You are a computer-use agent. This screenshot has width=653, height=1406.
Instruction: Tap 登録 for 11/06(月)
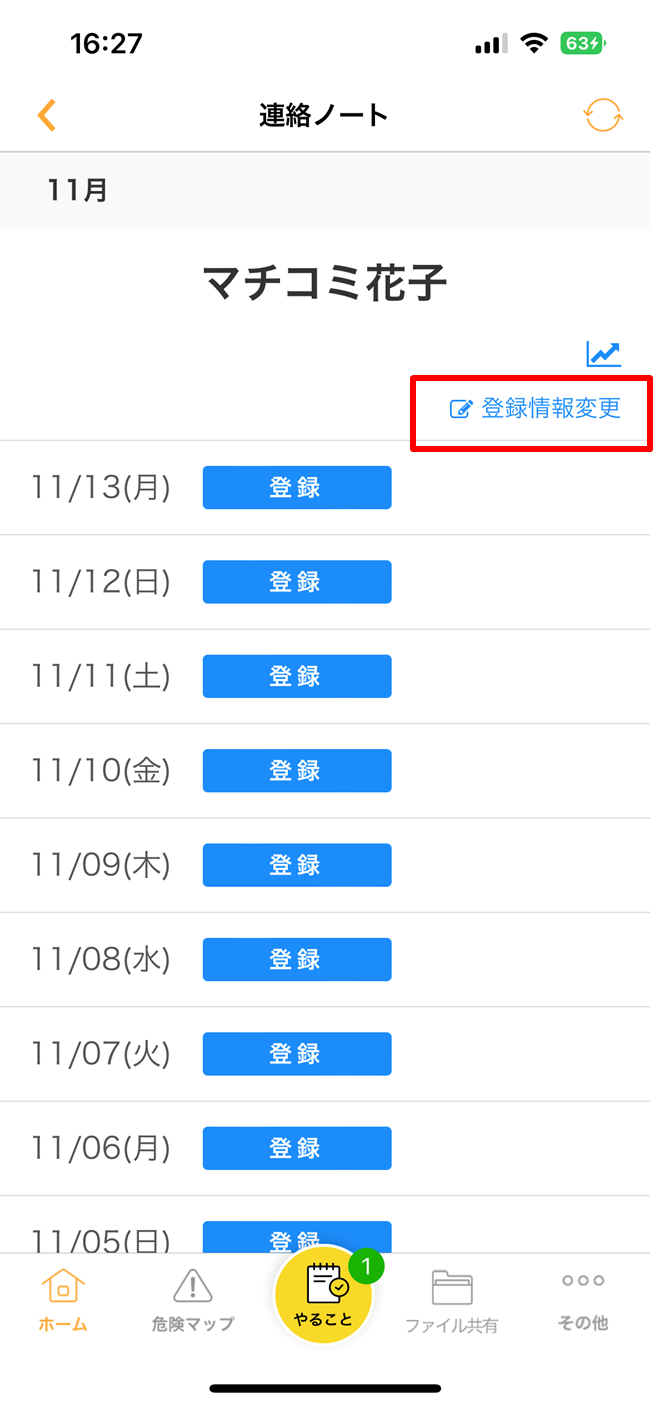coord(297,1148)
